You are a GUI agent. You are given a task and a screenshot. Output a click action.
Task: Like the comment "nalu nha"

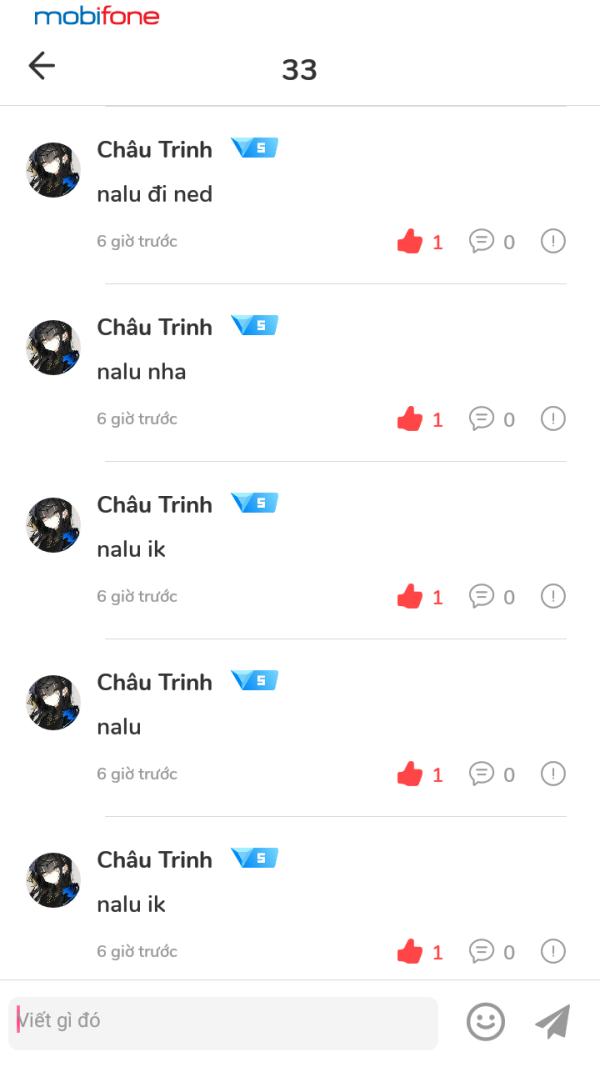pos(410,419)
